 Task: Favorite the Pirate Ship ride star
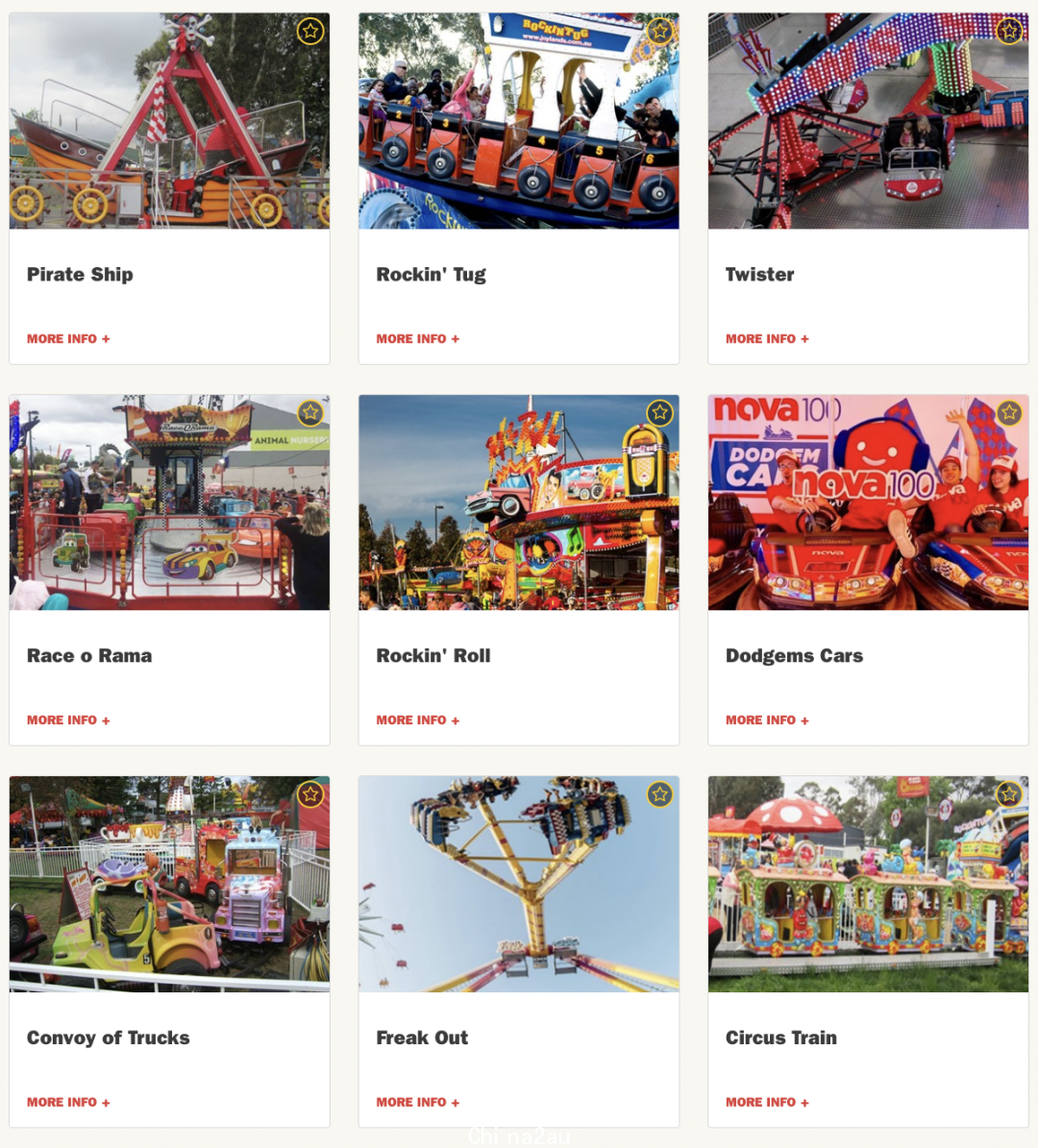pyautogui.click(x=310, y=32)
